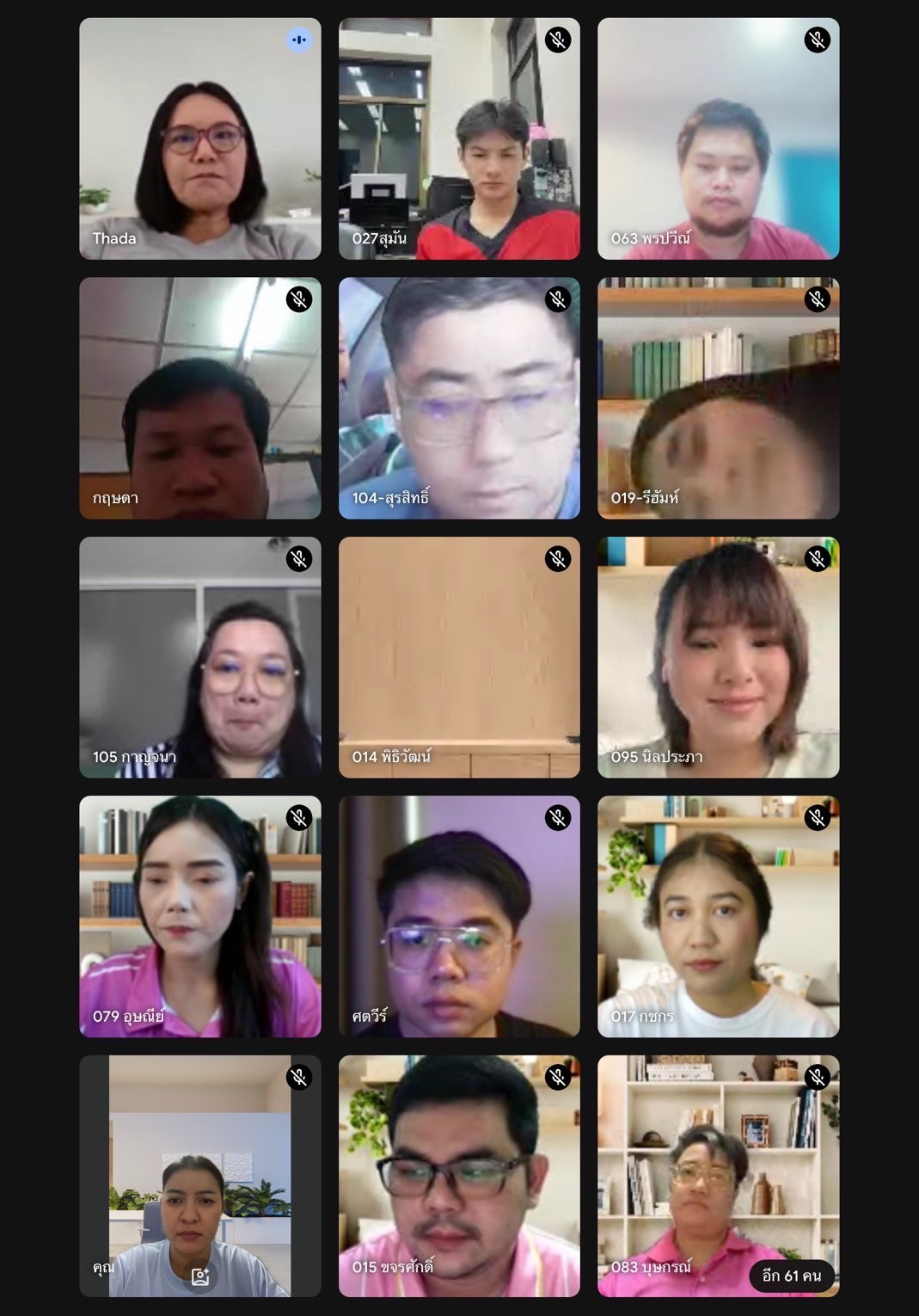Open the 095 นิลประภา video tile
Viewport: 919px width, 1316px height.
coord(718,657)
